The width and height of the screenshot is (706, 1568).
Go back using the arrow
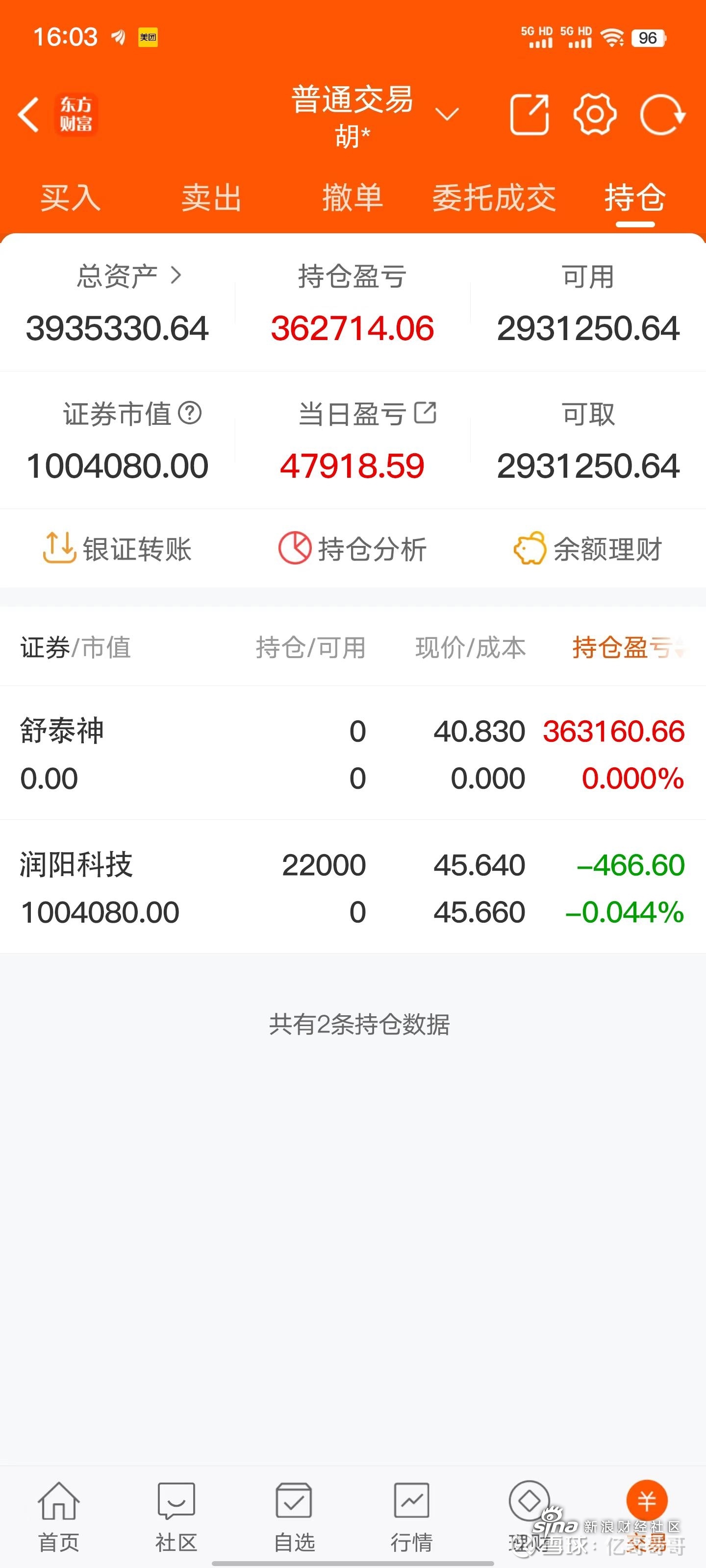pyautogui.click(x=28, y=115)
